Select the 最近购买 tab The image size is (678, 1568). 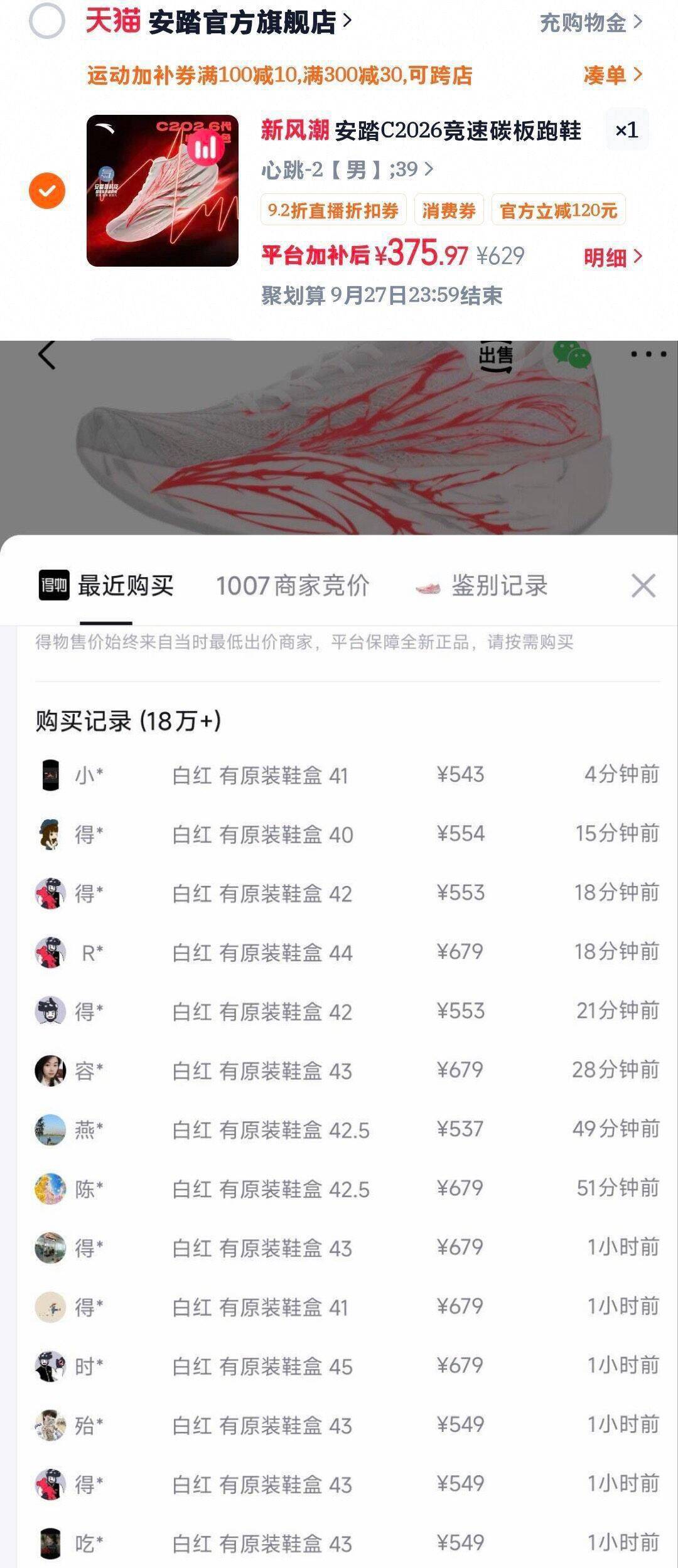(106, 586)
